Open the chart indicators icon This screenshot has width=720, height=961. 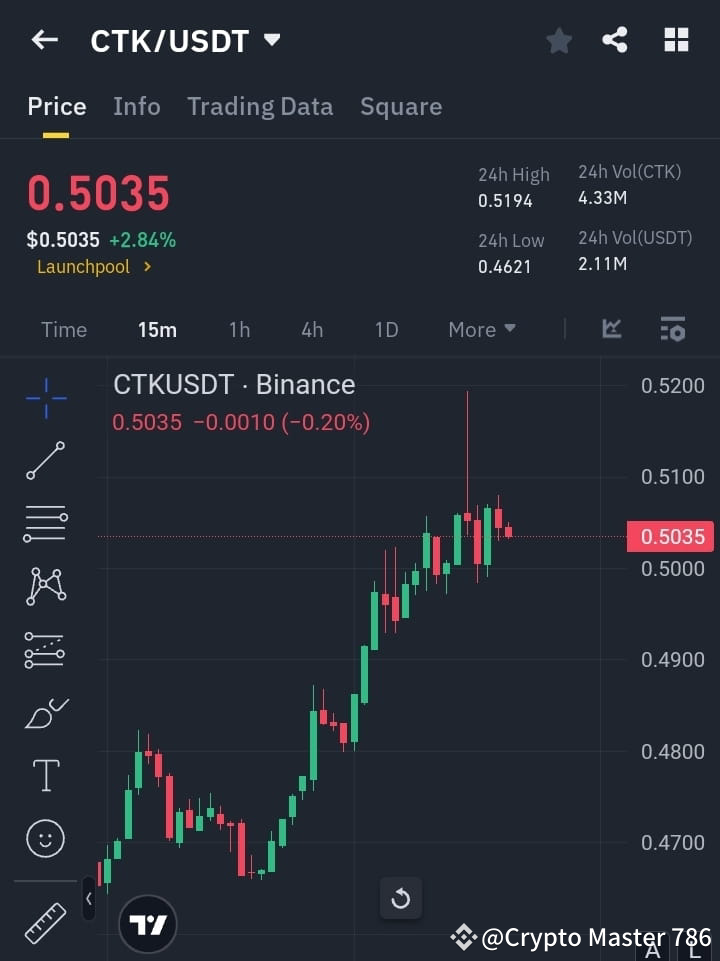tap(610, 329)
